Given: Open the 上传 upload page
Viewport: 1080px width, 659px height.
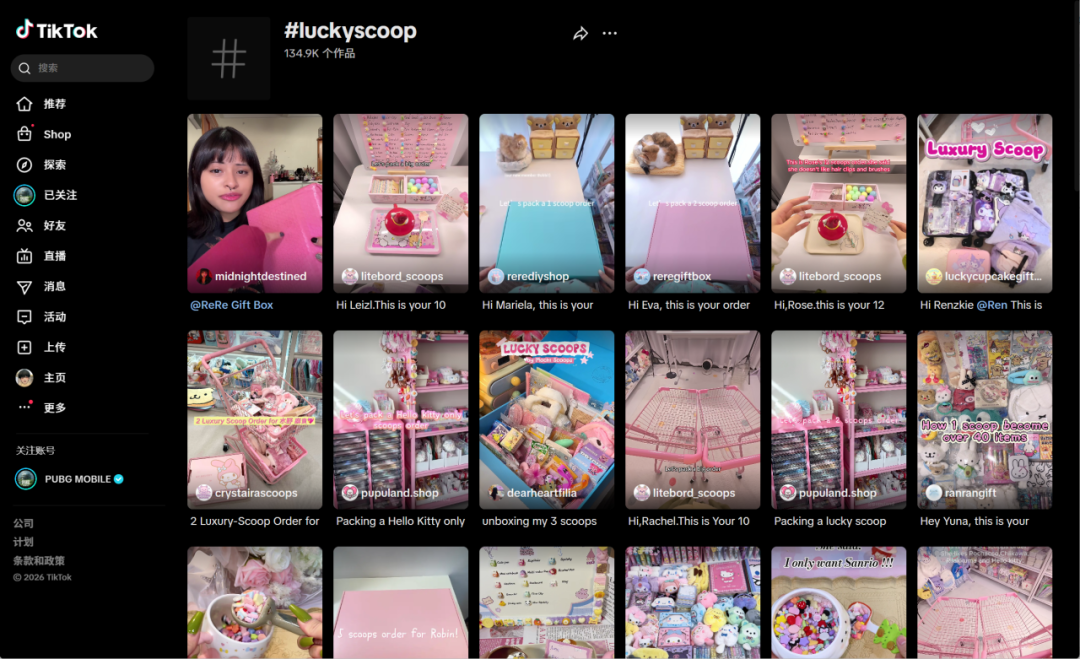Looking at the screenshot, I should (54, 347).
